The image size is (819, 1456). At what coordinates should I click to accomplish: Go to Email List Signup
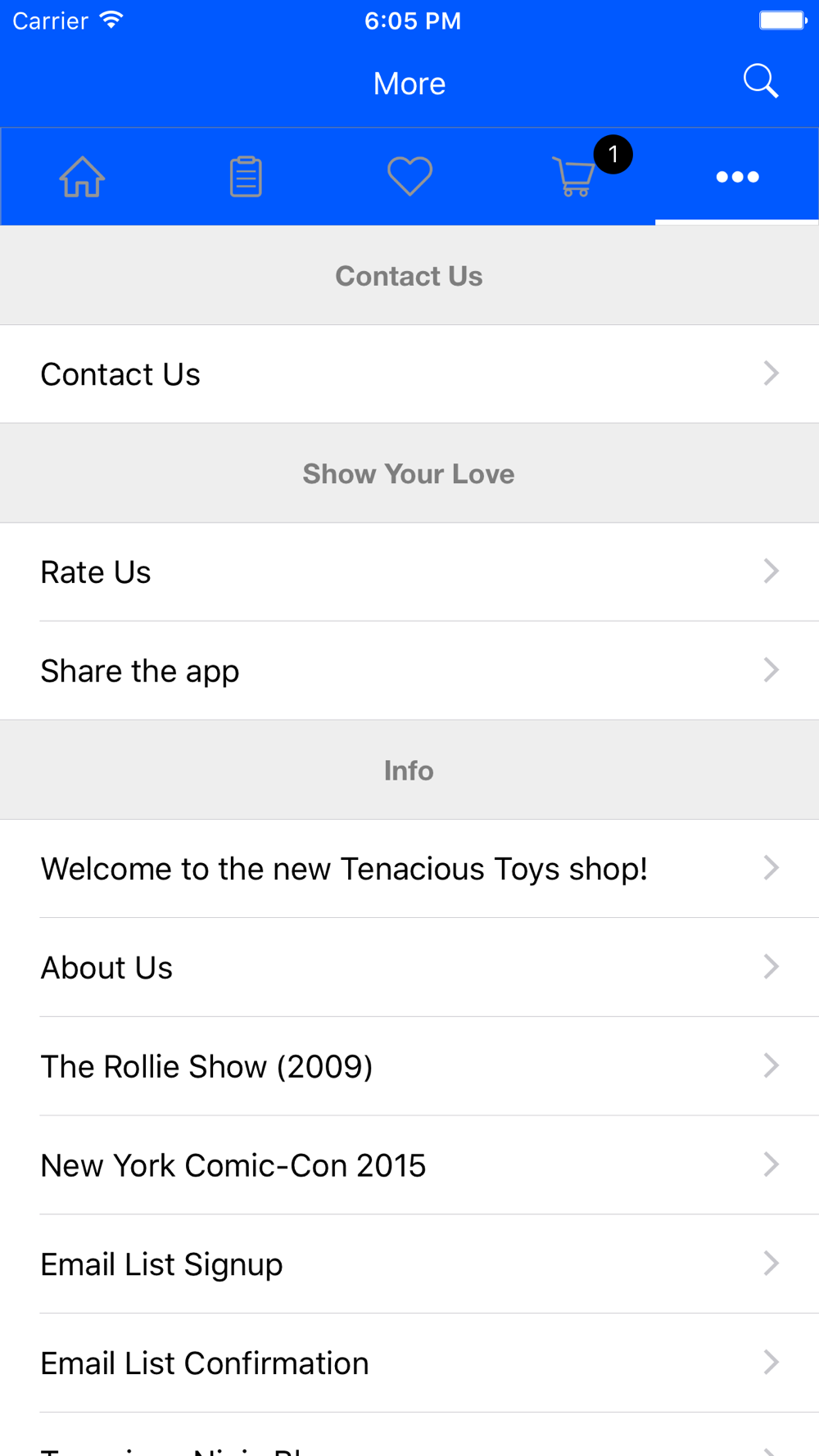pos(409,1264)
